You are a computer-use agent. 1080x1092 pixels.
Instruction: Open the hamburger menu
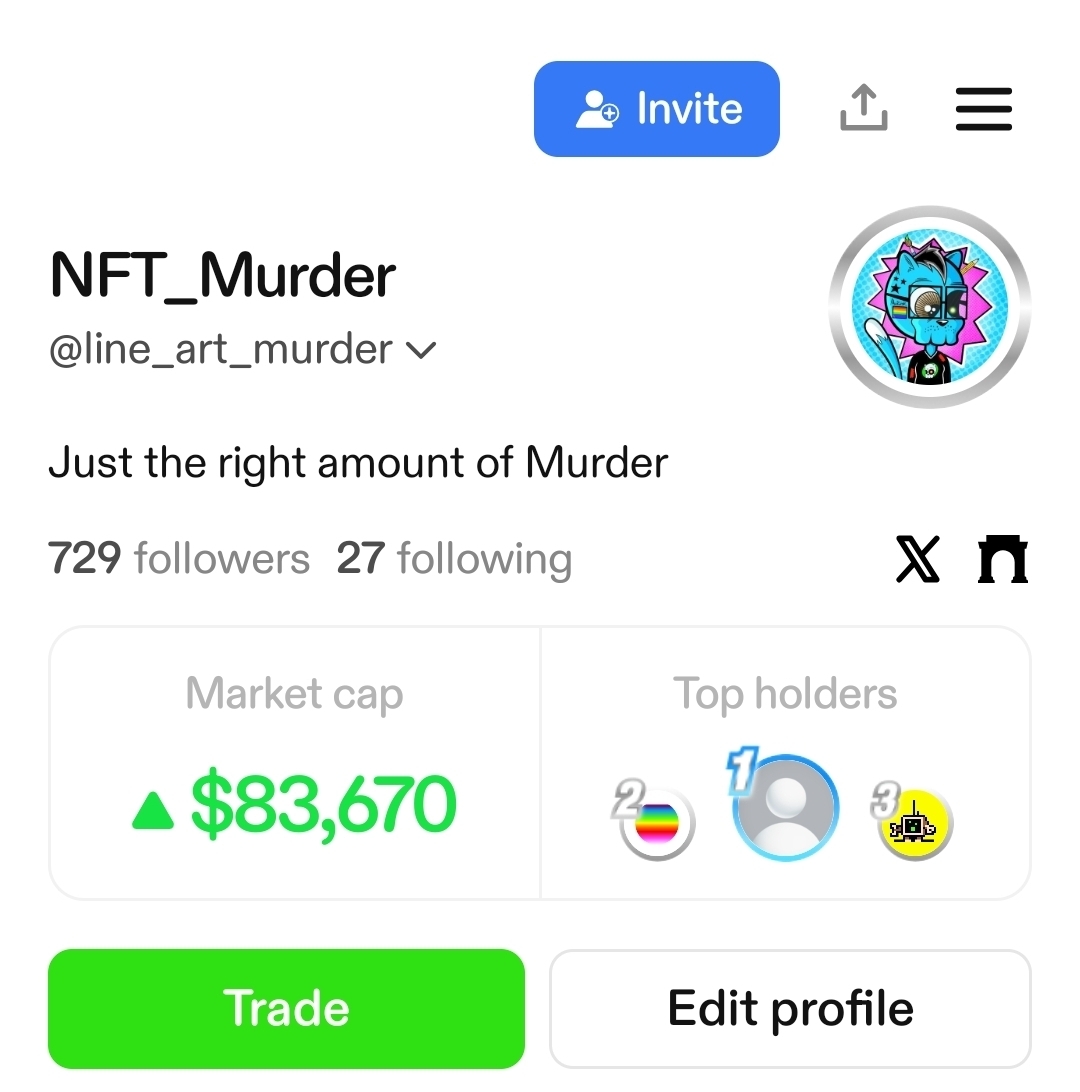click(983, 109)
